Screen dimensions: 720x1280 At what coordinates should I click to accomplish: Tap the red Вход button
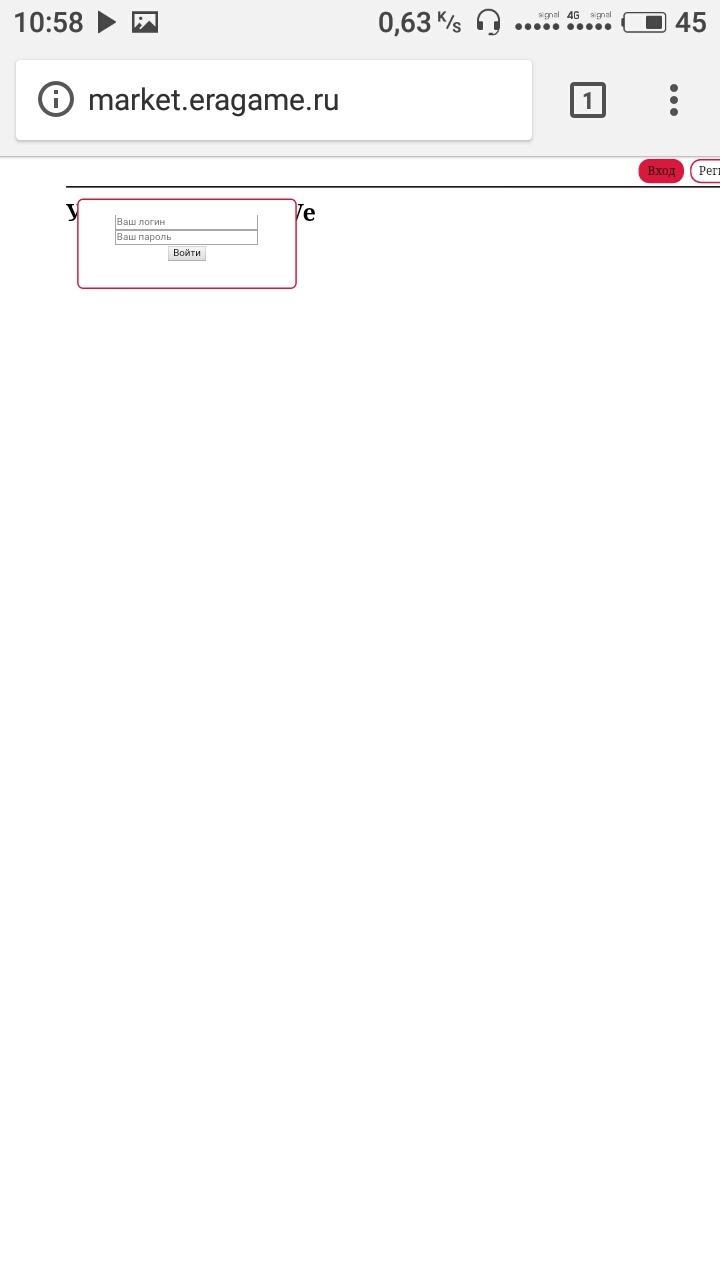[x=661, y=171]
